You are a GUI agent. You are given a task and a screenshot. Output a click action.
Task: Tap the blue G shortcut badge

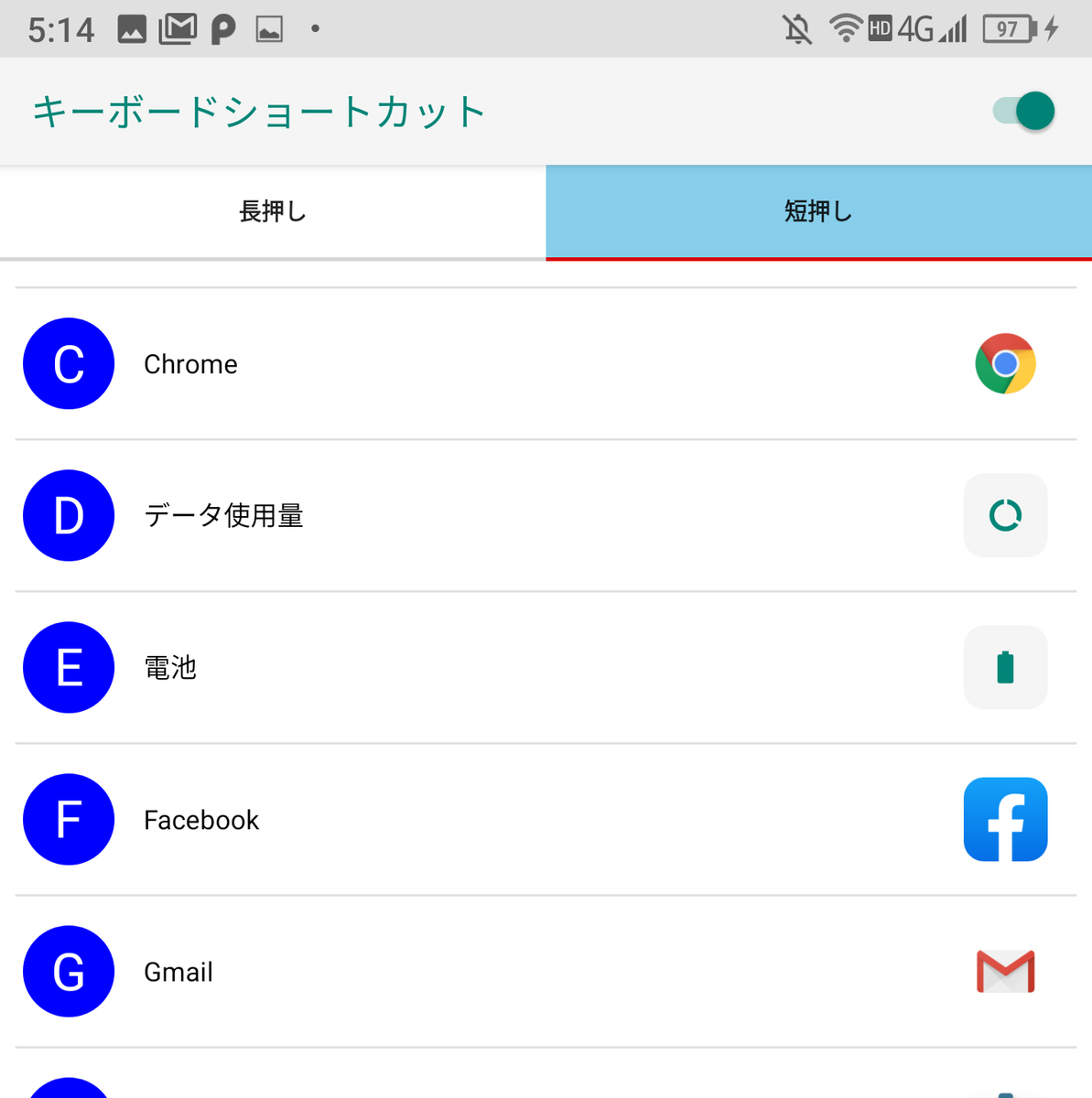(69, 971)
